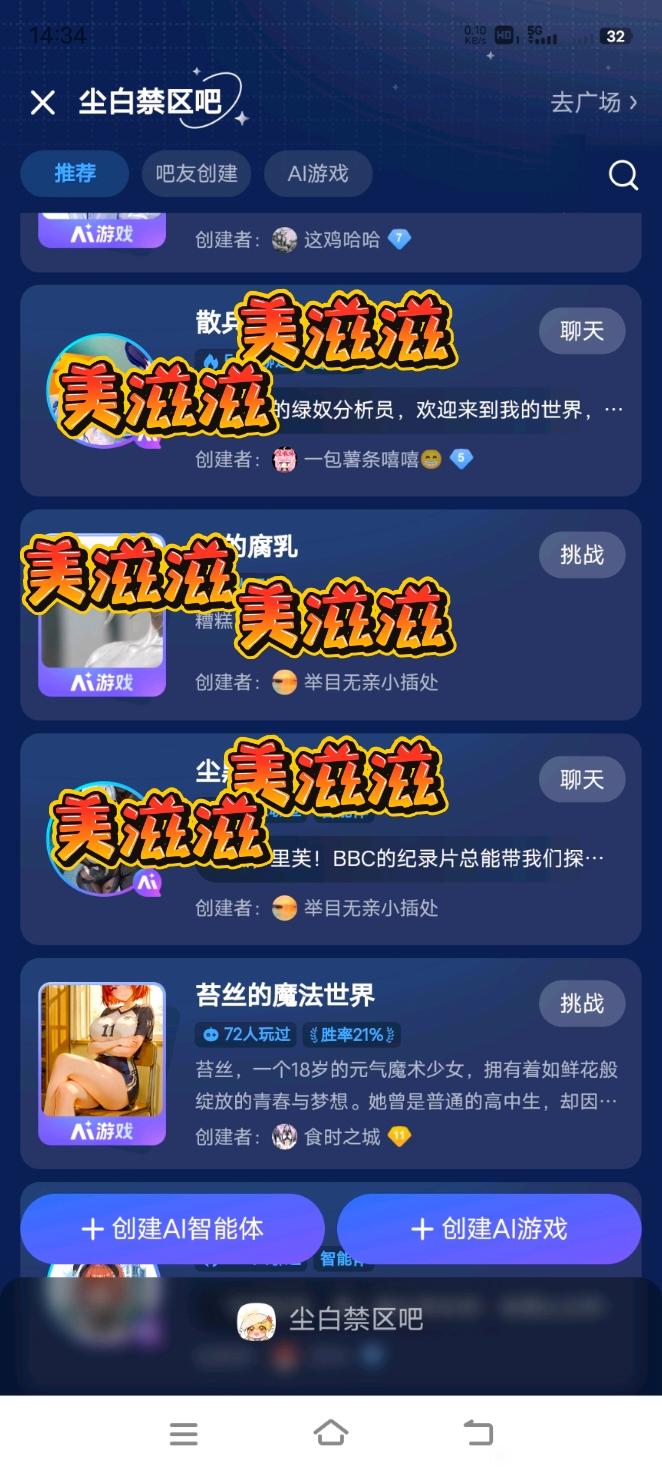Go to the 去广场 plaza link
662x1473 pixels.
click(x=593, y=102)
